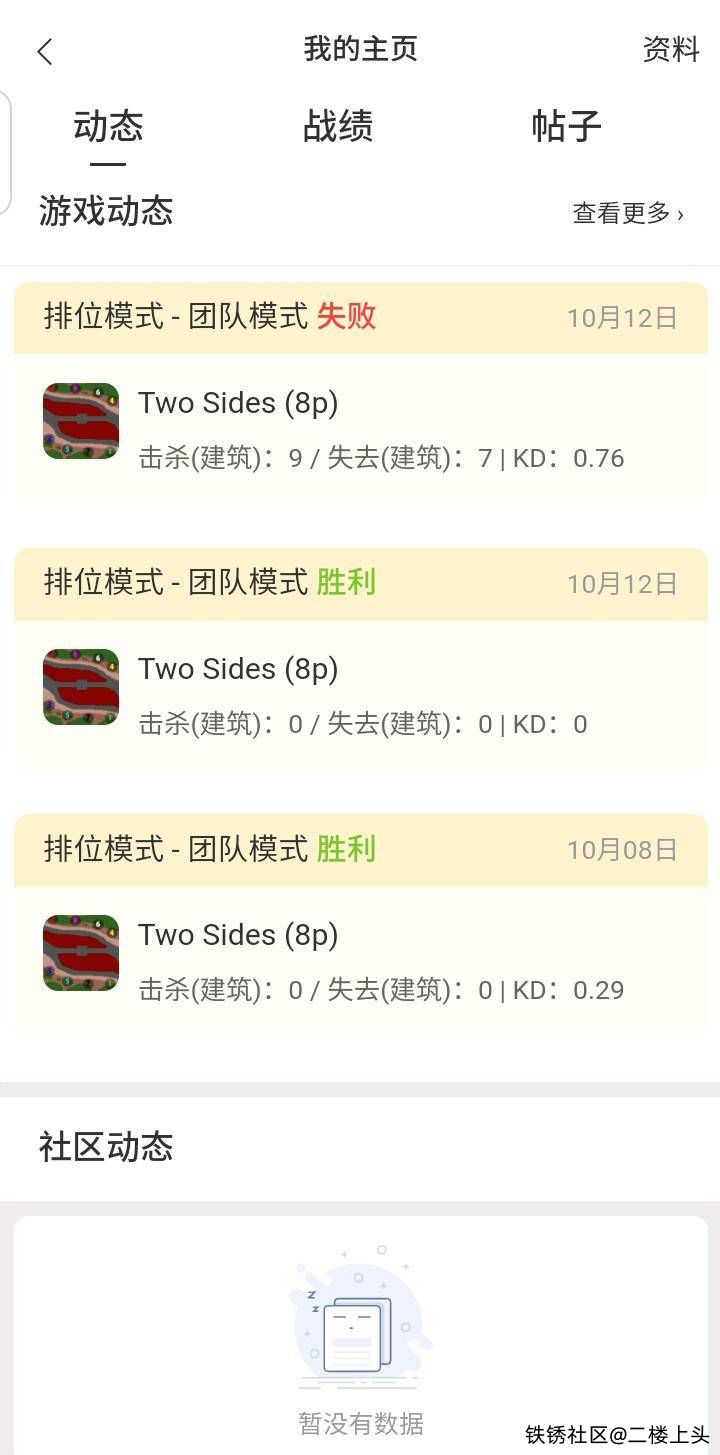
Task: Go back using the top-left arrow
Action: pyautogui.click(x=45, y=51)
